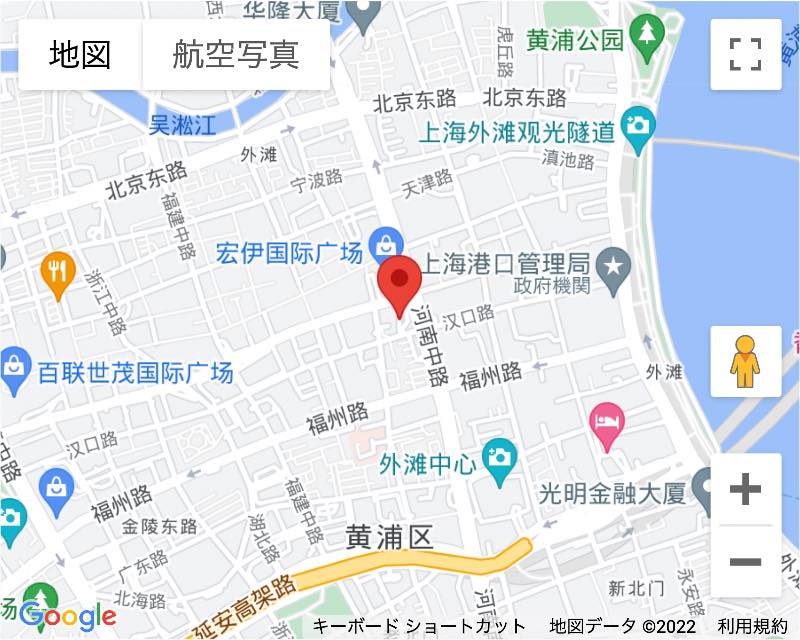
Task: Activate the Street View pegman
Action: click(x=745, y=361)
